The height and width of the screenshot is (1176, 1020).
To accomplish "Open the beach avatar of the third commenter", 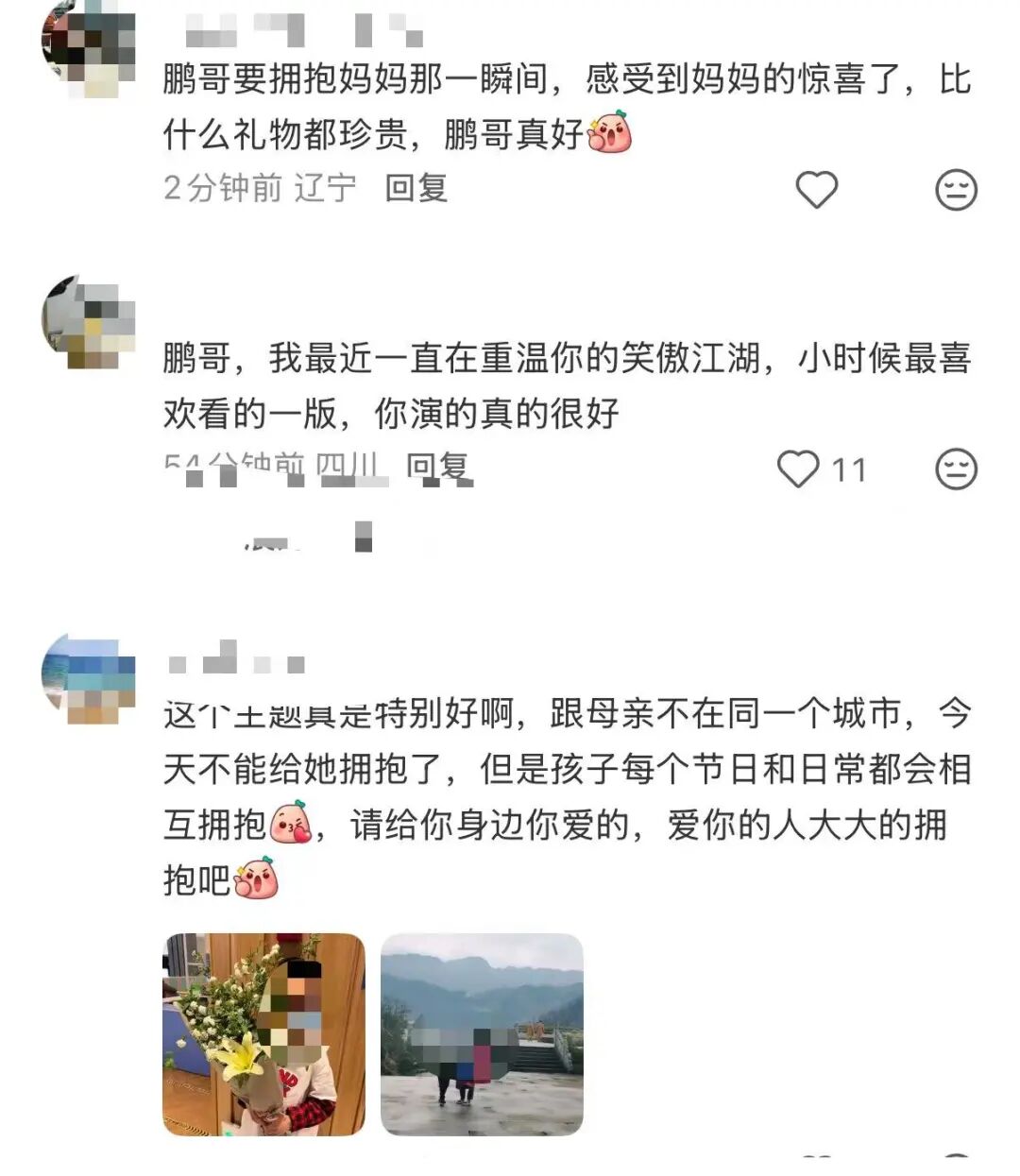I will point(88,677).
